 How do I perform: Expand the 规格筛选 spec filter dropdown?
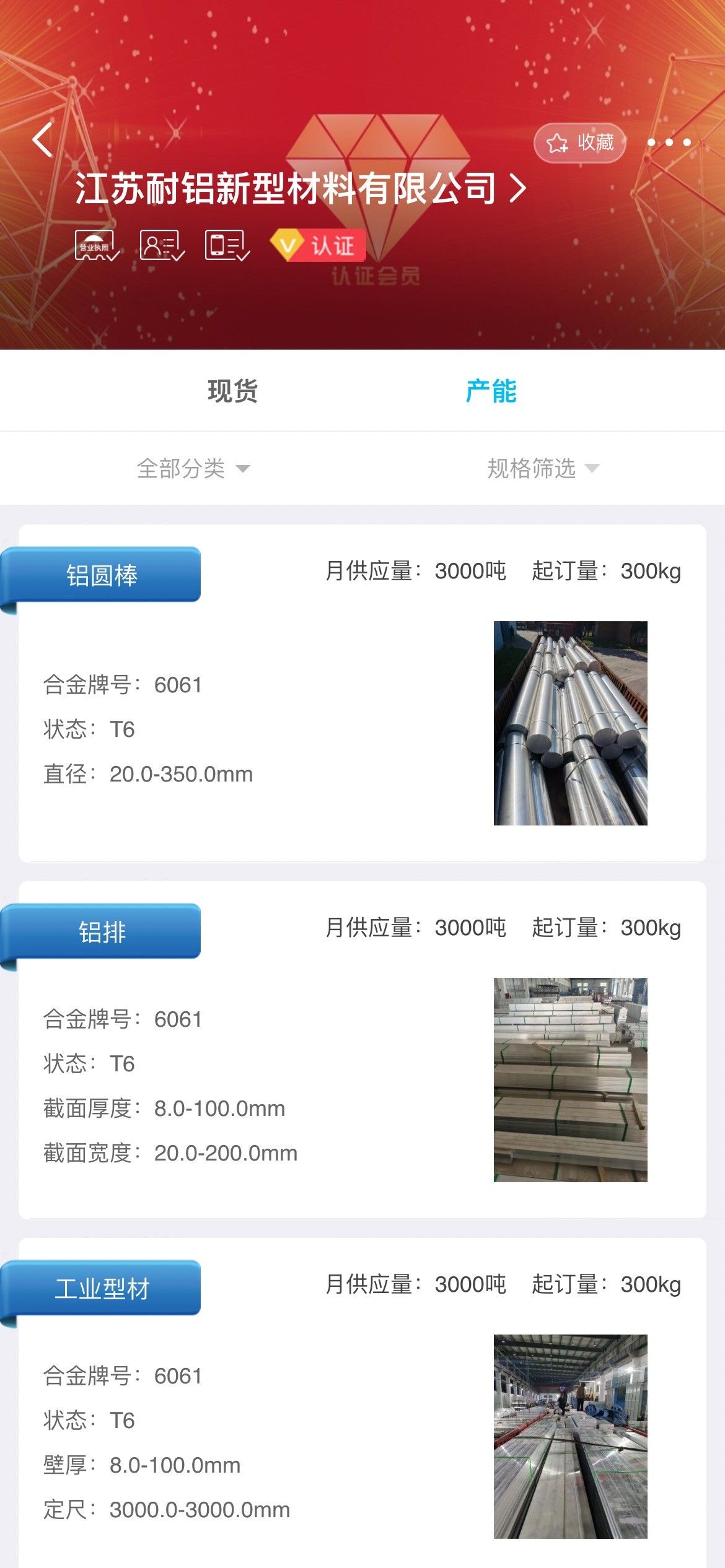[543, 468]
